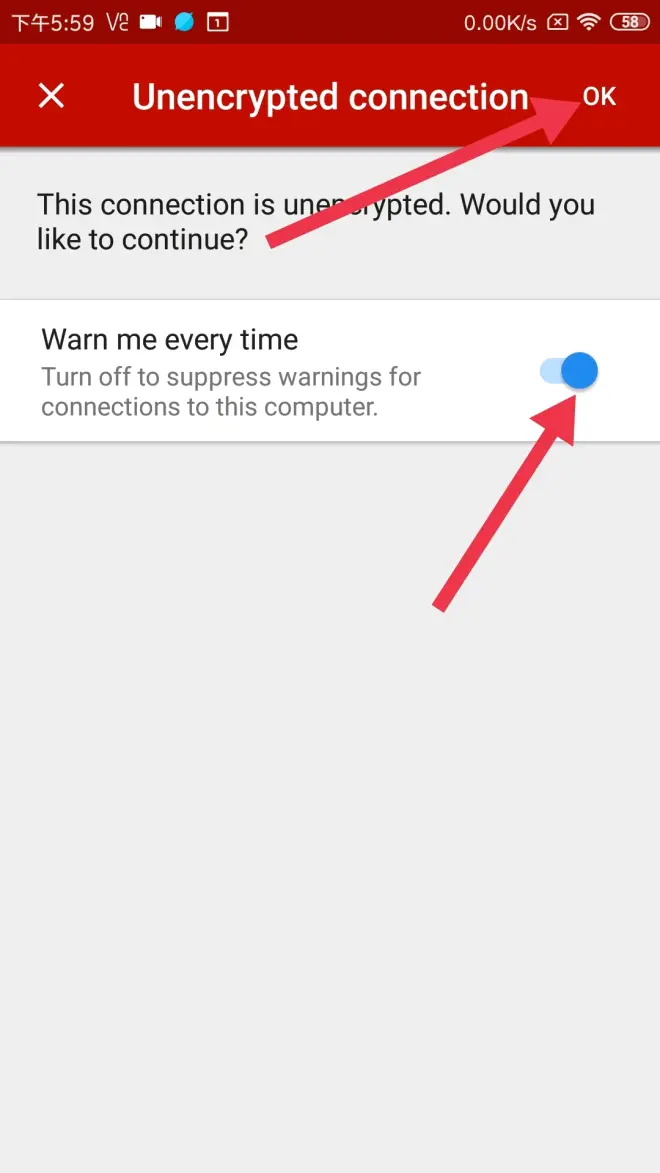Close the Unencrypted connection dialog
Image resolution: width=660 pixels, height=1173 pixels.
click(x=52, y=96)
